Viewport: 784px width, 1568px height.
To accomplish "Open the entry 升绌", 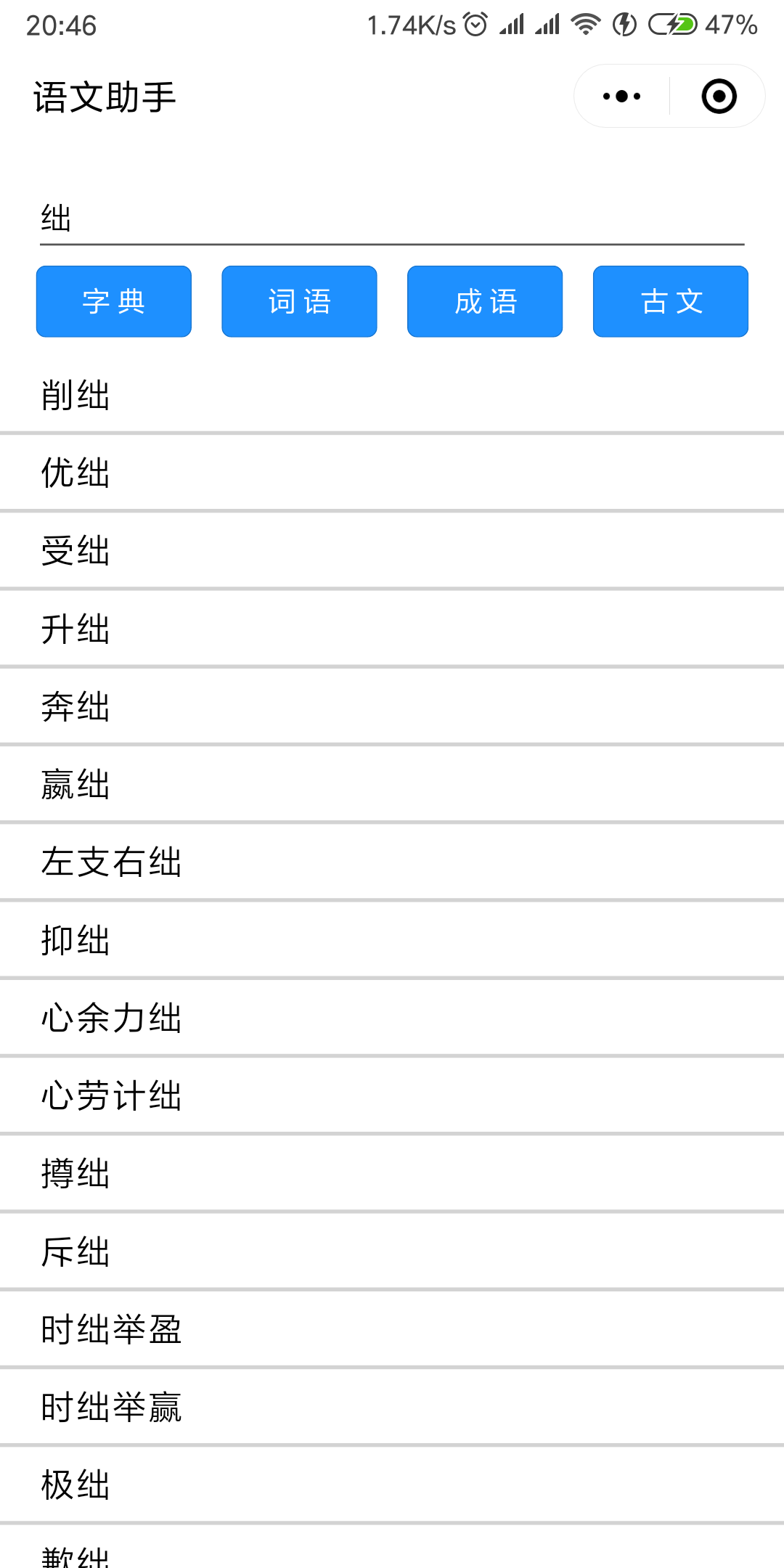I will [75, 629].
